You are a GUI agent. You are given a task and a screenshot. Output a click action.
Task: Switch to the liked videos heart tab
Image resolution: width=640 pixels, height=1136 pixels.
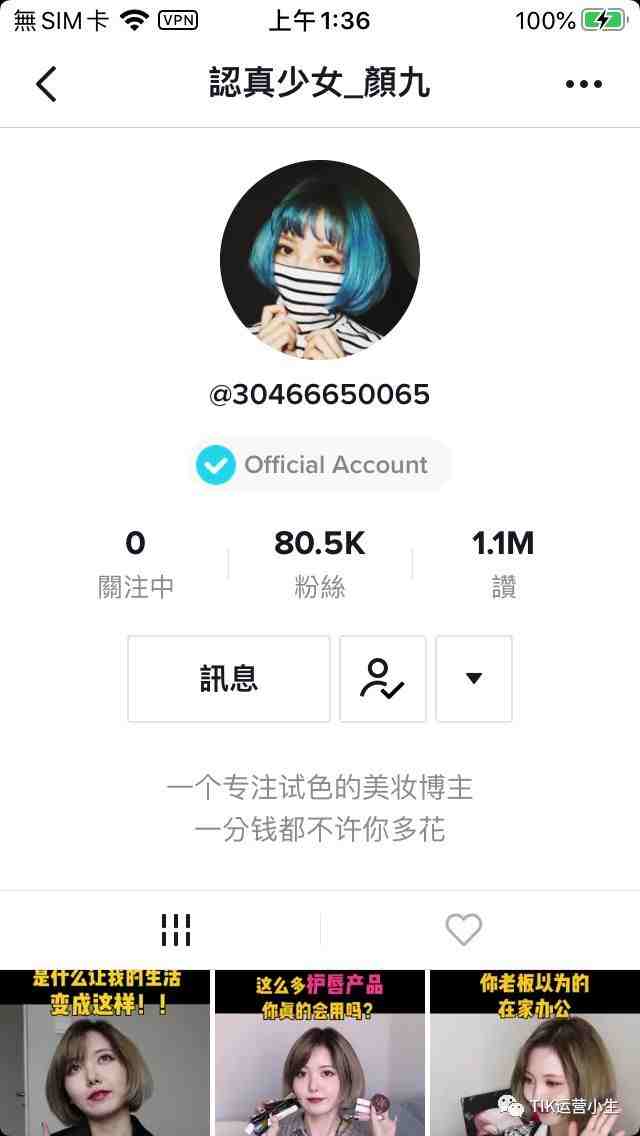[463, 930]
